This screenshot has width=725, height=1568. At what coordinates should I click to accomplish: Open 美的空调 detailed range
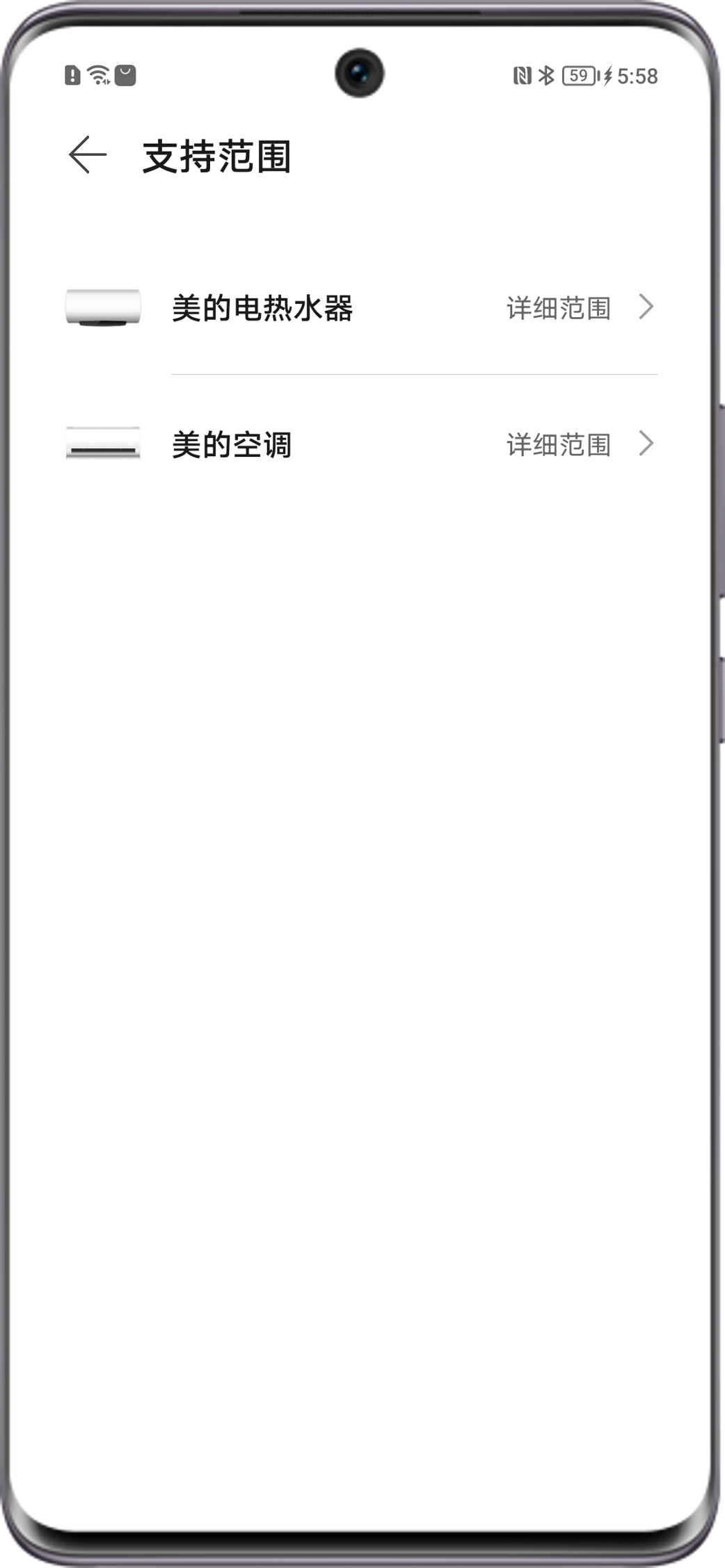[x=579, y=444]
